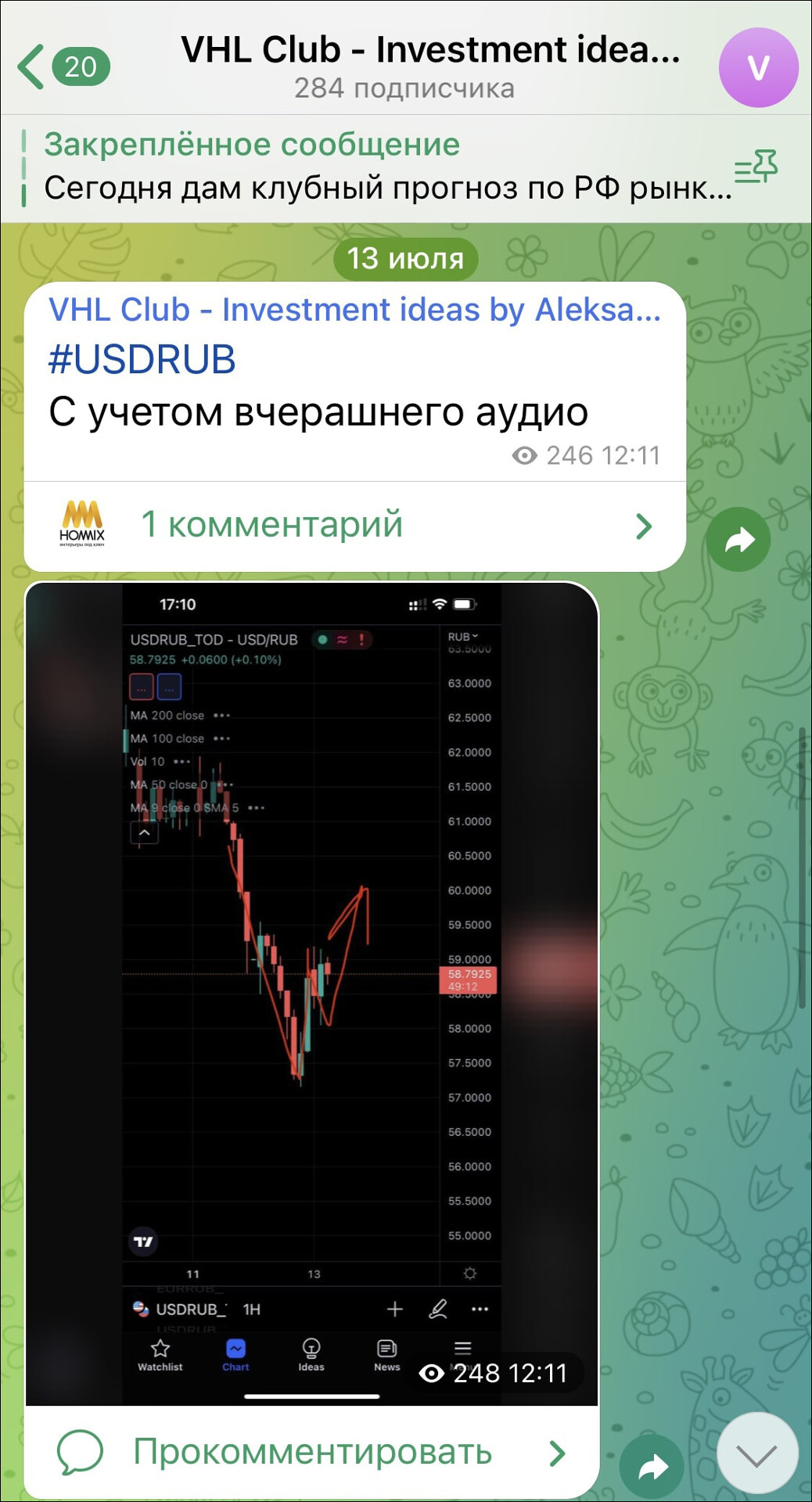The width and height of the screenshot is (812, 1502).
Task: Go back to the chat list
Action: coord(63,67)
